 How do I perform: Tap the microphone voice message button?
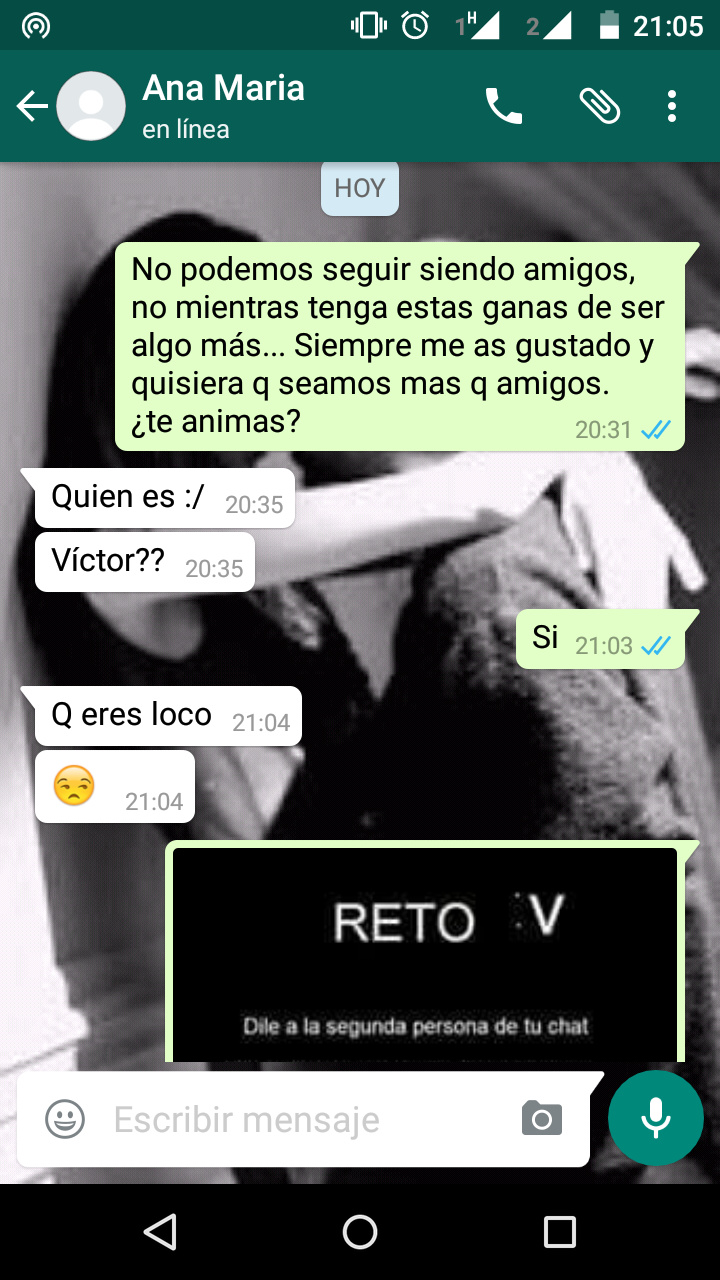point(656,1118)
